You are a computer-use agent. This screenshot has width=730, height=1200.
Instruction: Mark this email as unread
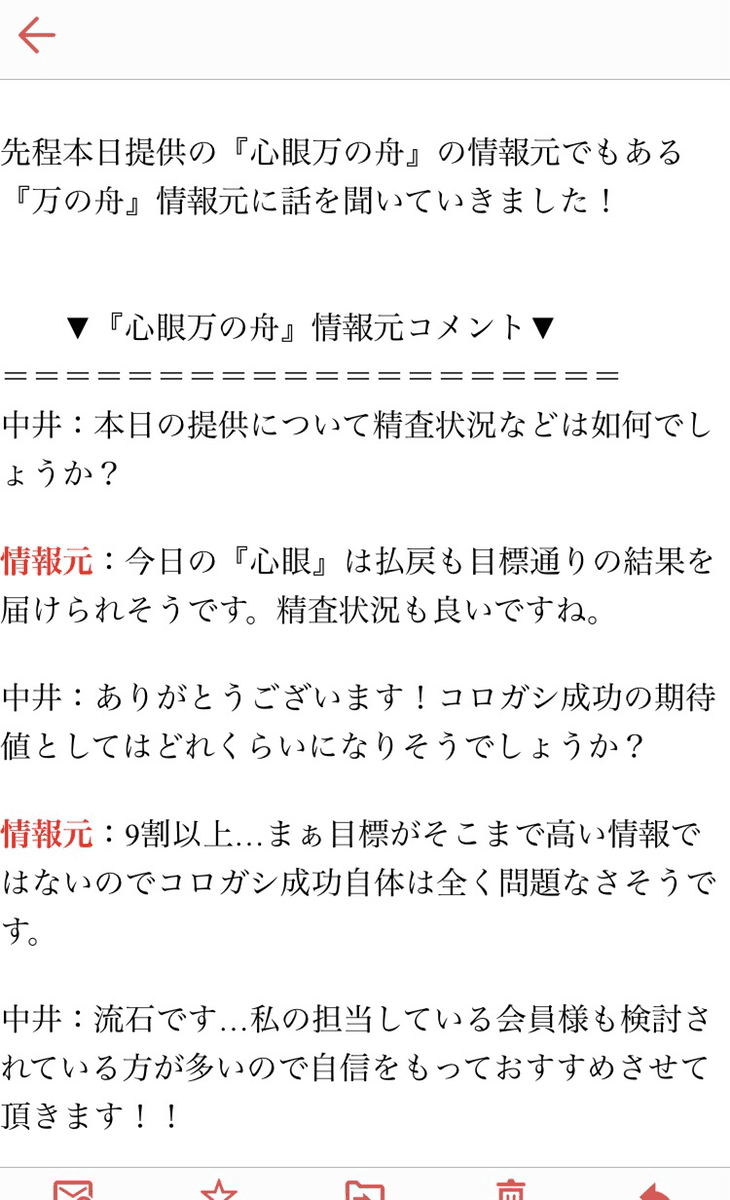pyautogui.click(x=73, y=1190)
